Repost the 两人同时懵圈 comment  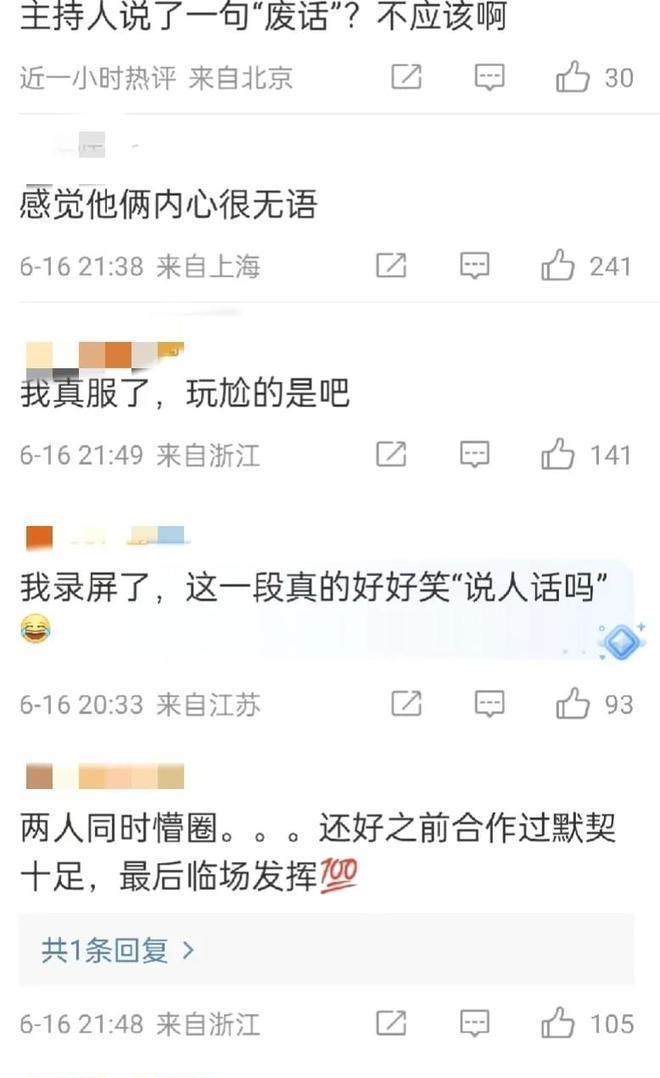point(391,1023)
